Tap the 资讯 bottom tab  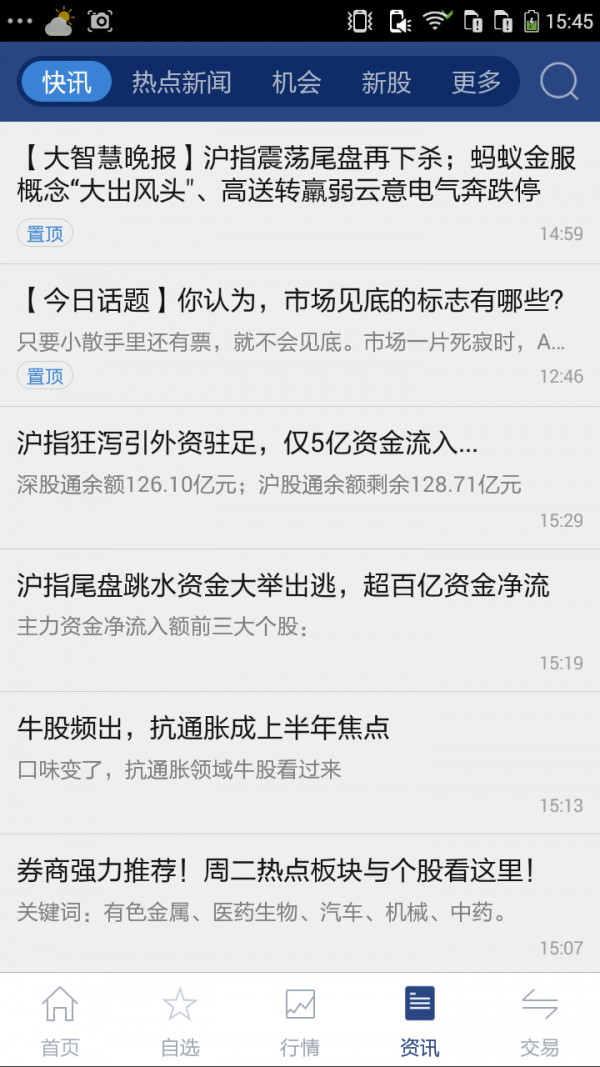tap(420, 1020)
